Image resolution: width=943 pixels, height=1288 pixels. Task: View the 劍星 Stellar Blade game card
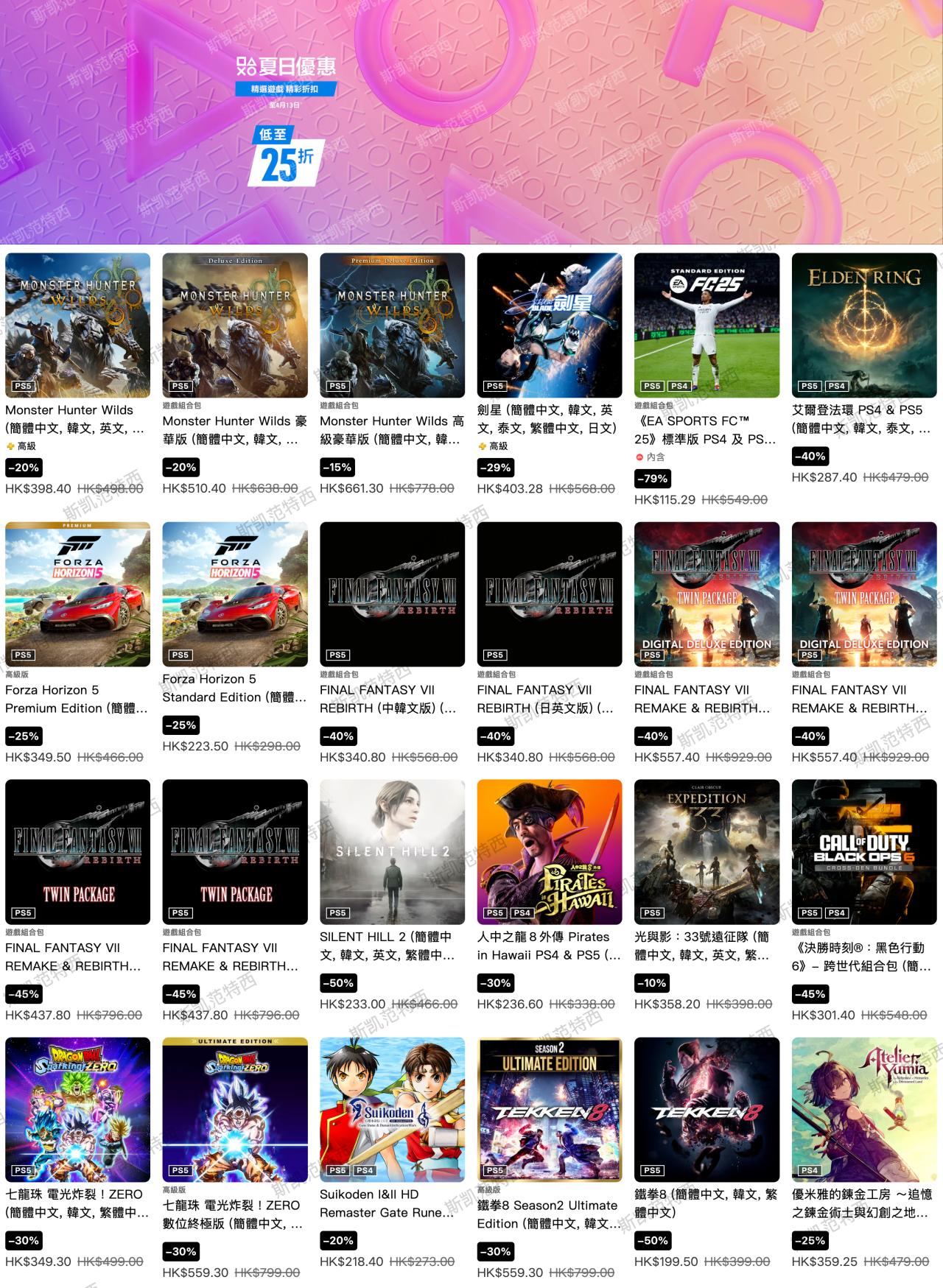click(x=550, y=325)
